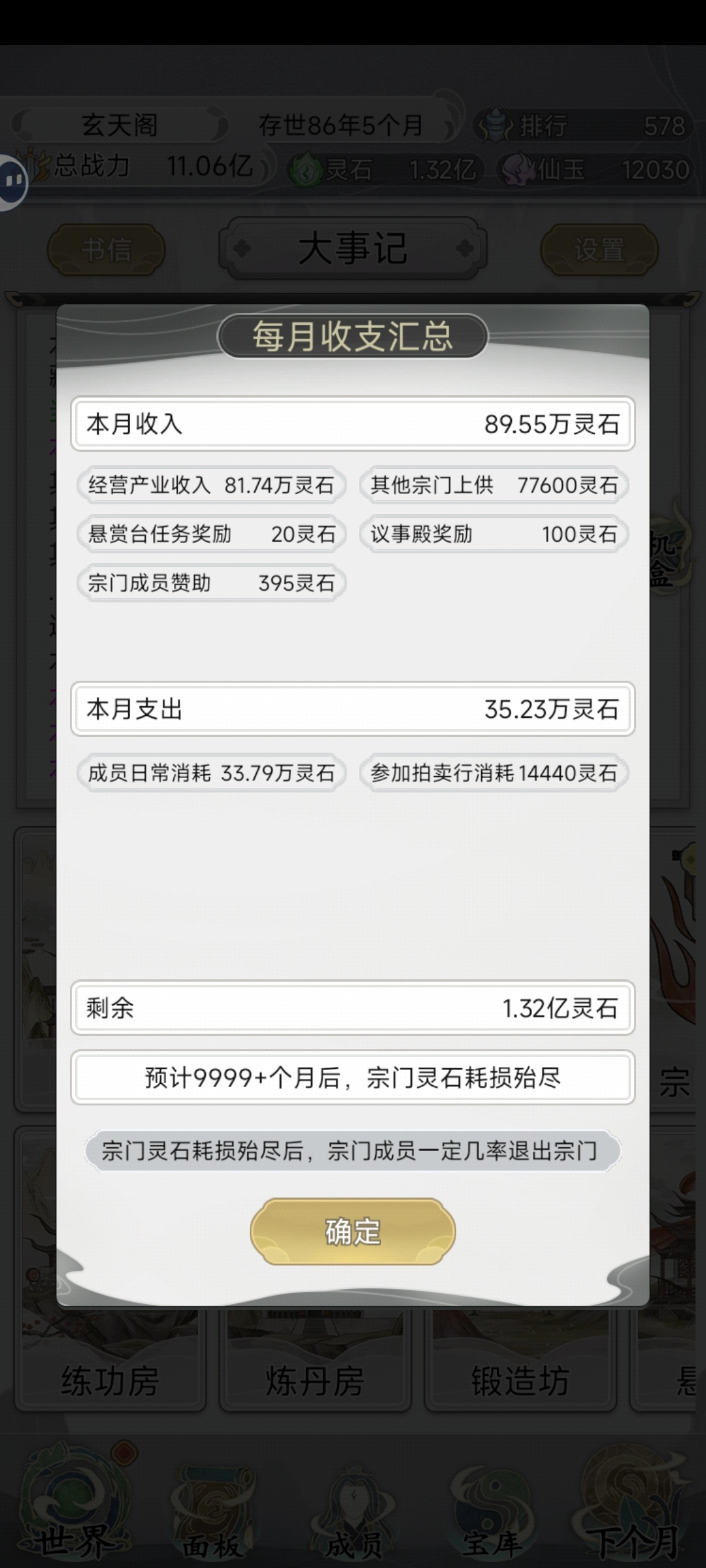Confirm the monthly summary with 确定
Screen dimensions: 706x1568
coord(352,1231)
